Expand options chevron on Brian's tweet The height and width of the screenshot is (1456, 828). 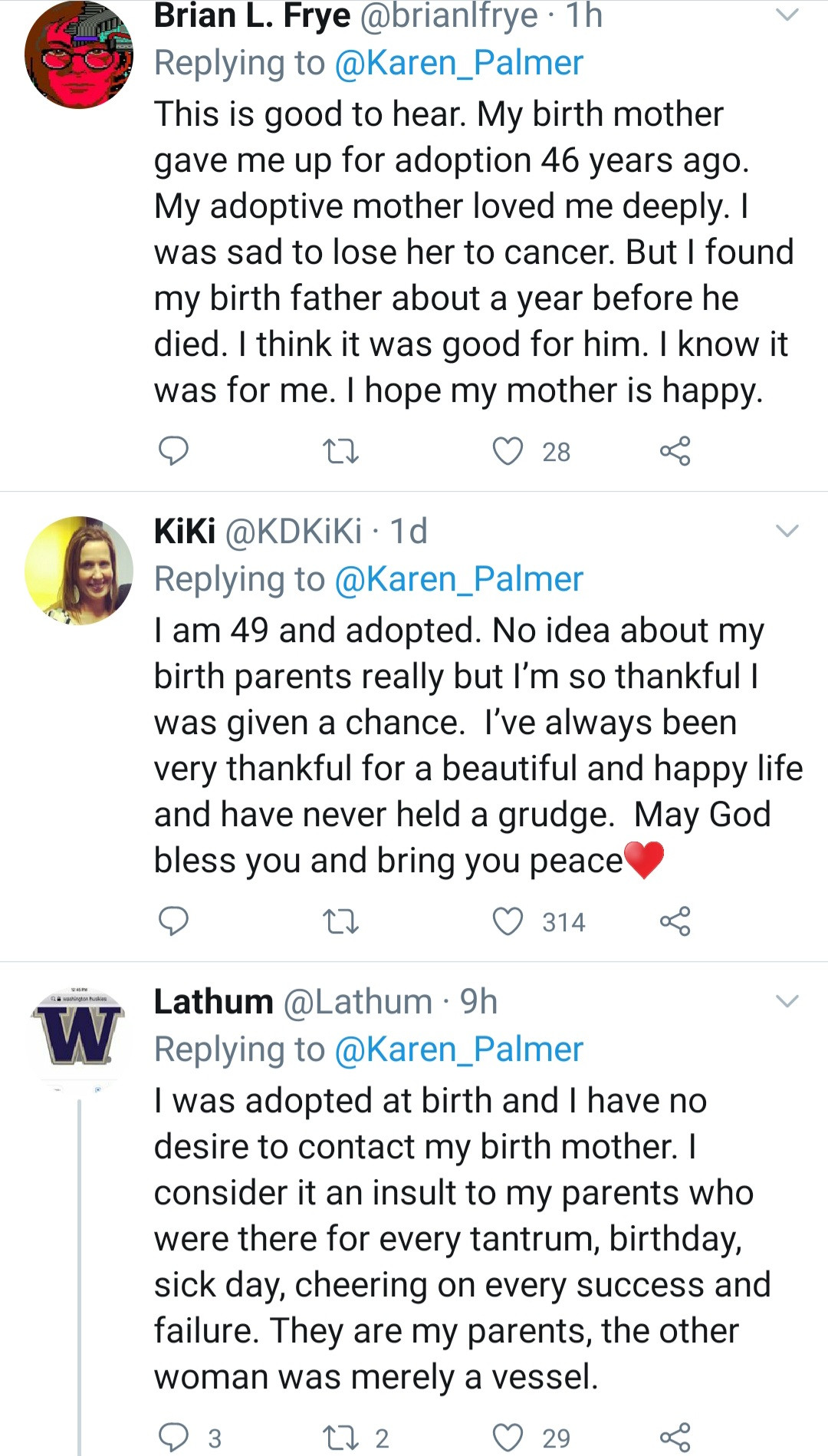pyautogui.click(x=787, y=15)
